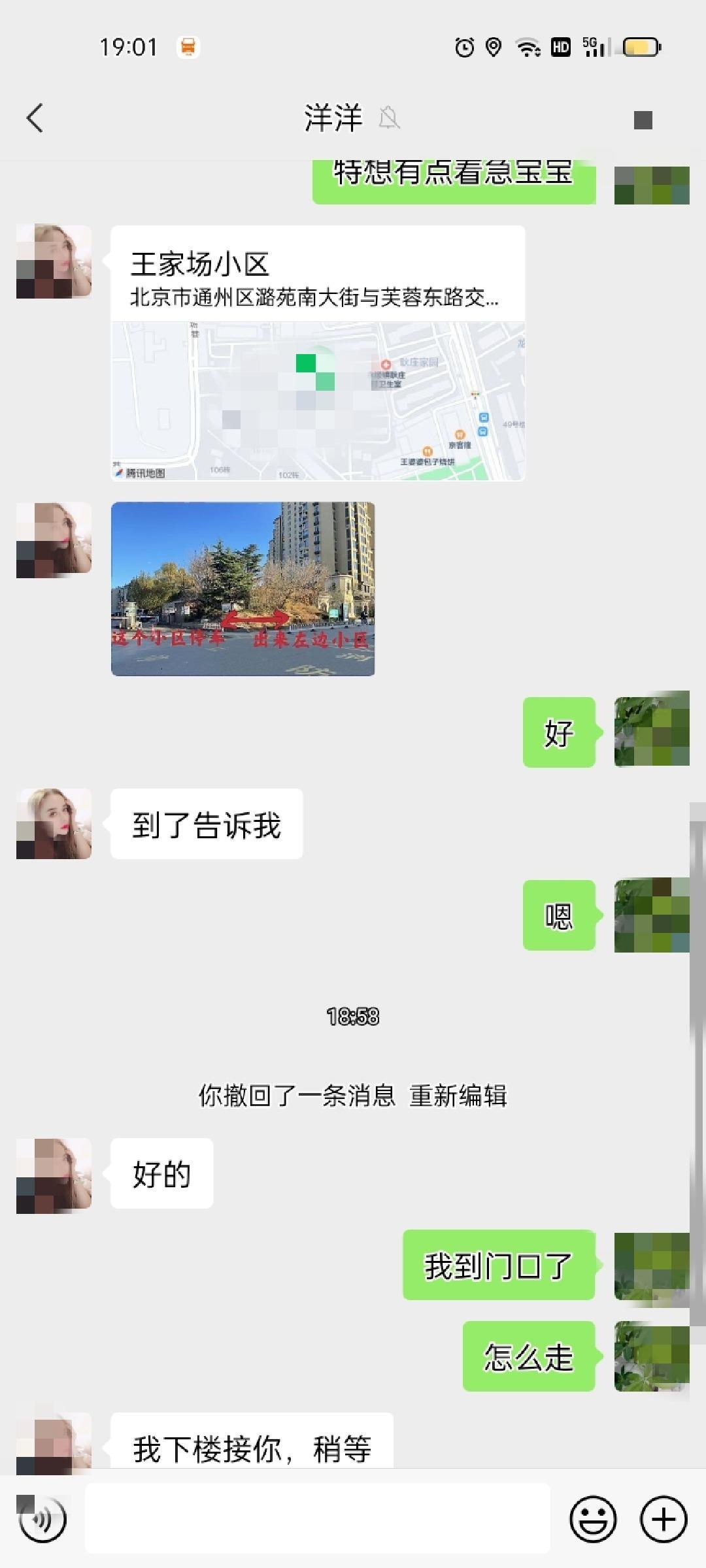The height and width of the screenshot is (1568, 706).
Task: View the shared street photo
Action: [243, 589]
